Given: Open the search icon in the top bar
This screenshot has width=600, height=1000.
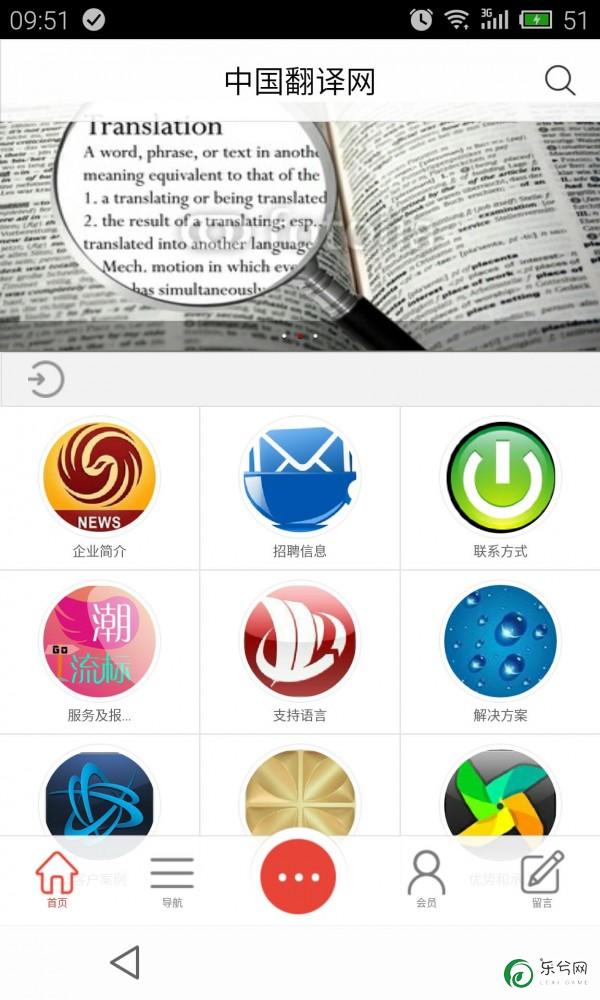Looking at the screenshot, I should (560, 81).
